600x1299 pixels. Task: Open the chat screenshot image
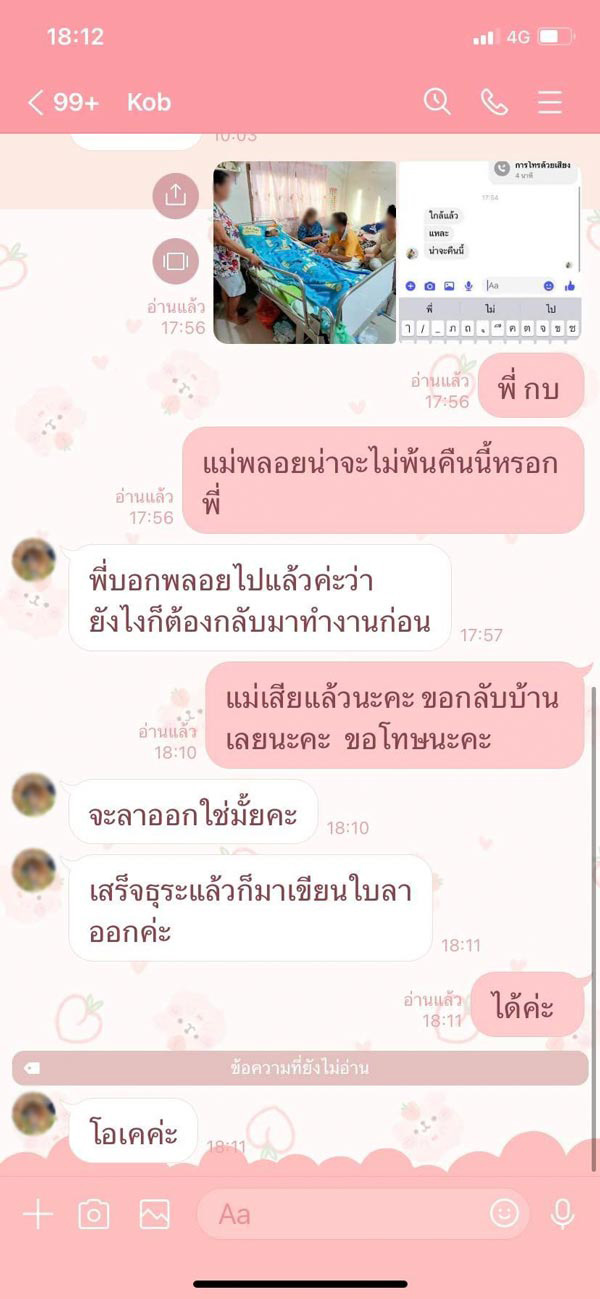[x=490, y=252]
